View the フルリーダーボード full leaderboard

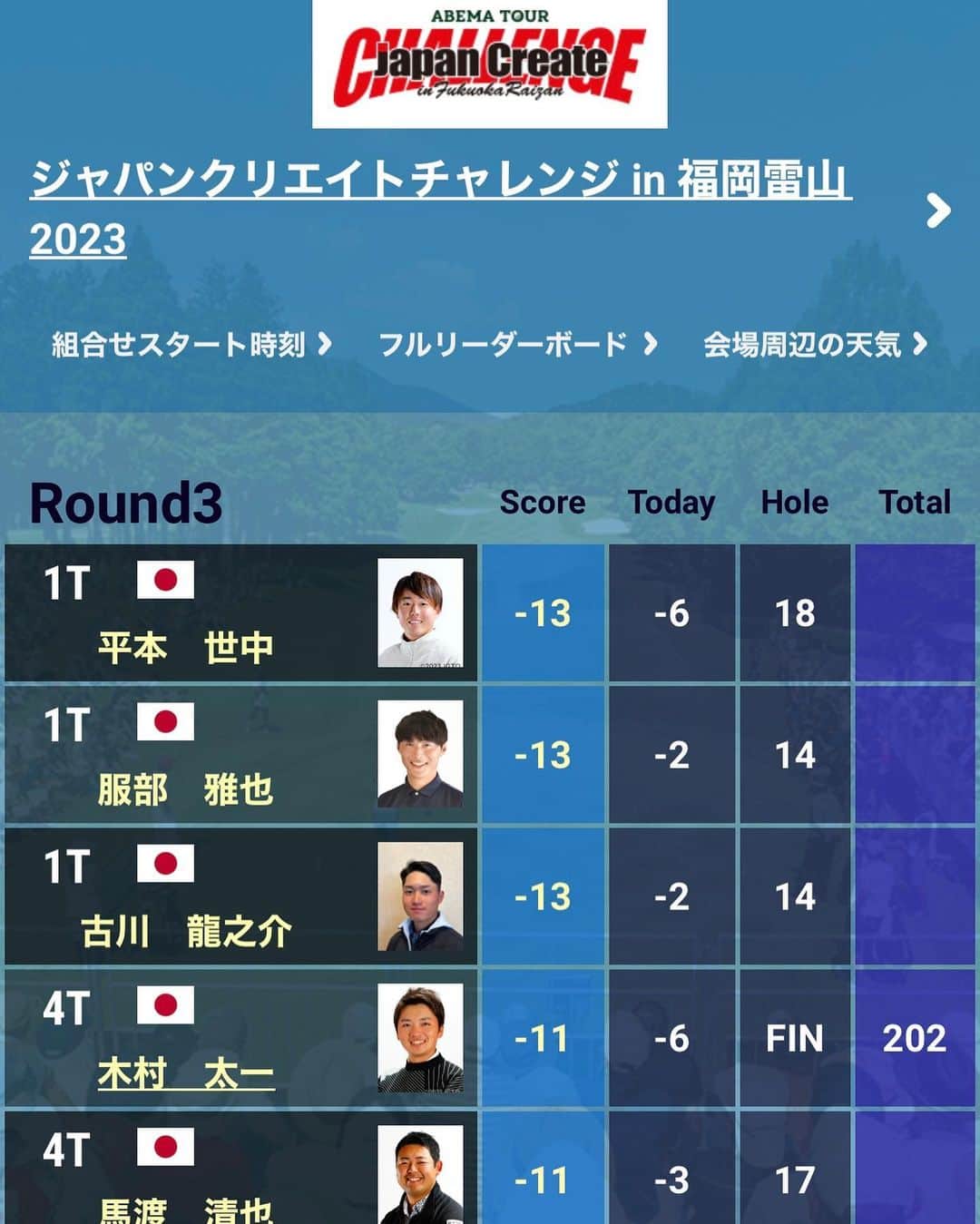click(x=516, y=345)
